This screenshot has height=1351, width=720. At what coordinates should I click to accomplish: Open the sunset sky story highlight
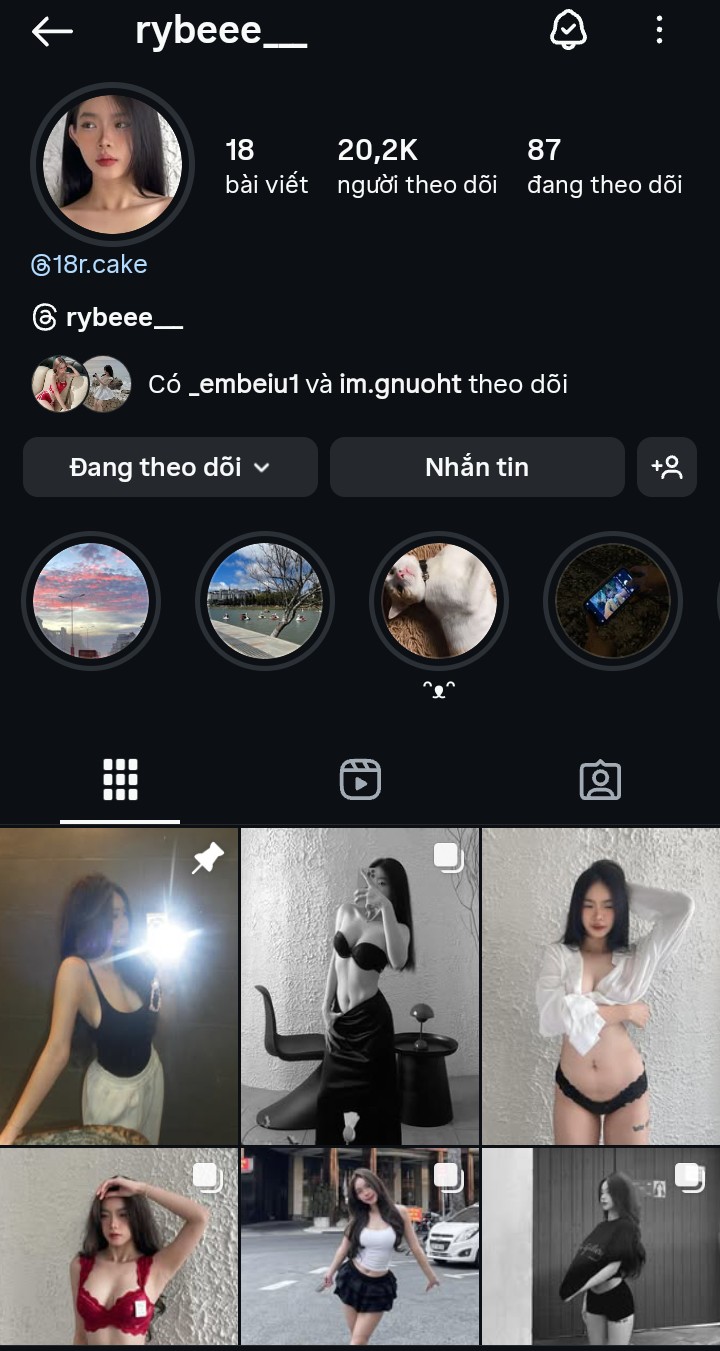coord(91,601)
